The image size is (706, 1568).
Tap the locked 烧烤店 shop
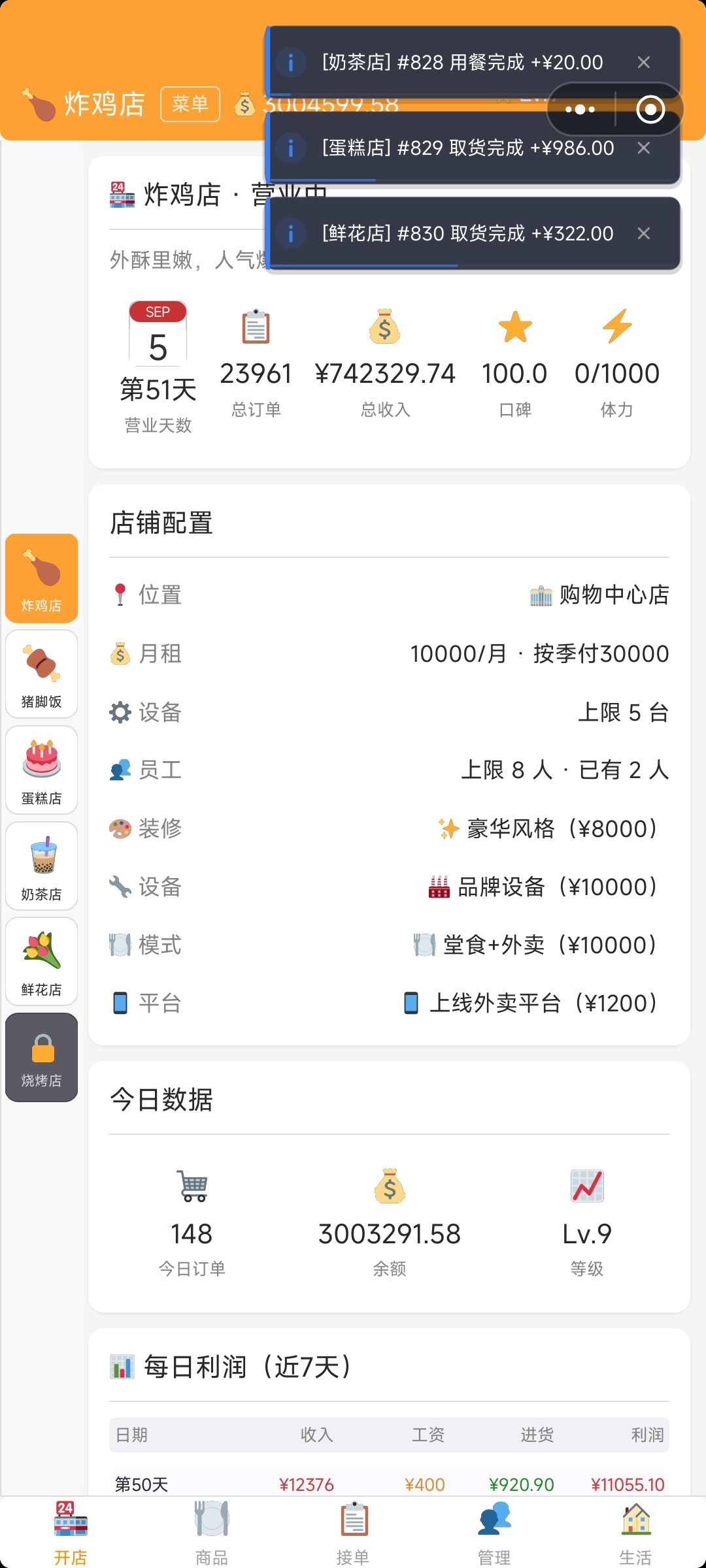(42, 1058)
